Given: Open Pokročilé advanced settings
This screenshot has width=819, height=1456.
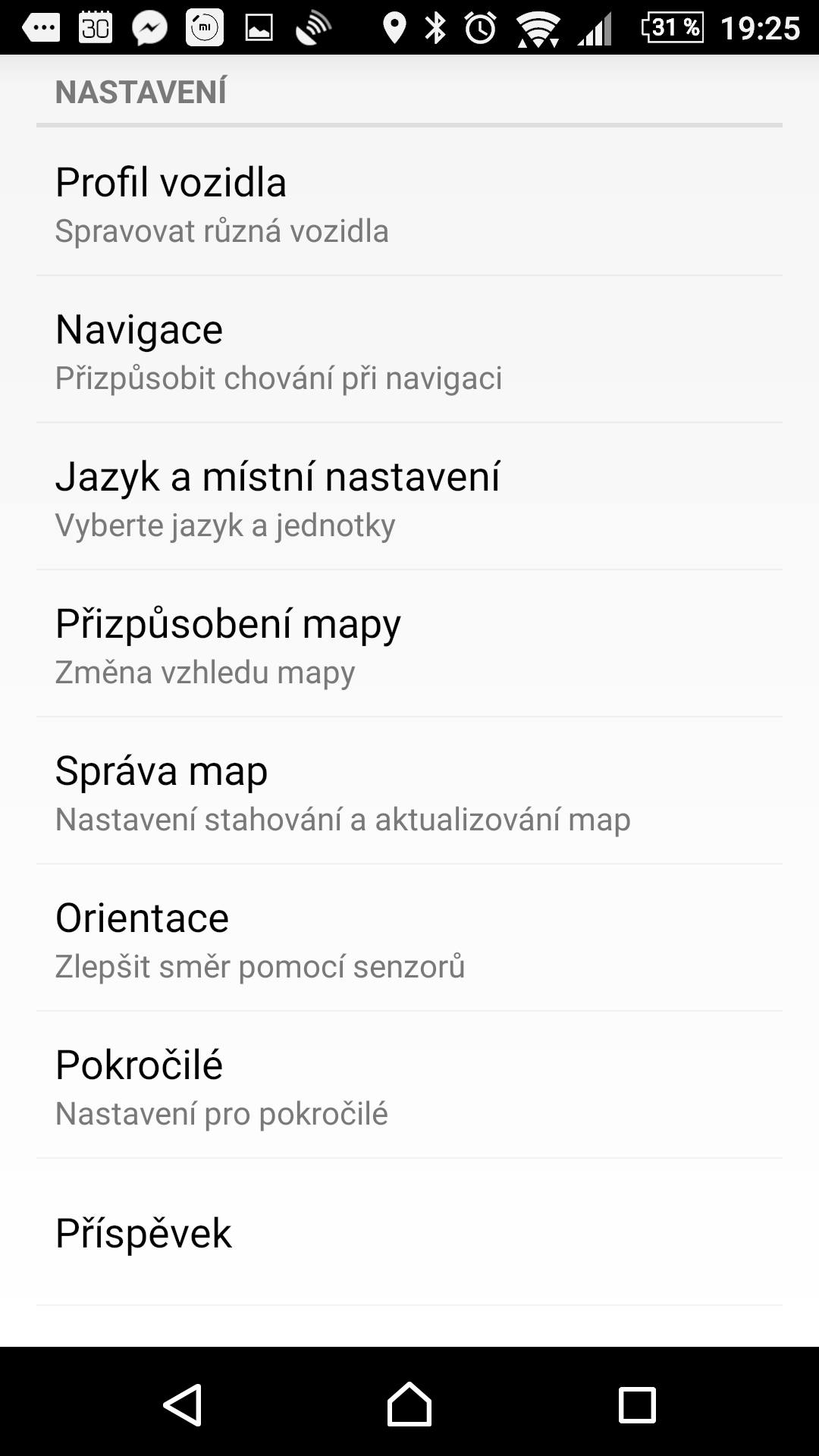Looking at the screenshot, I should pyautogui.click(x=409, y=1085).
